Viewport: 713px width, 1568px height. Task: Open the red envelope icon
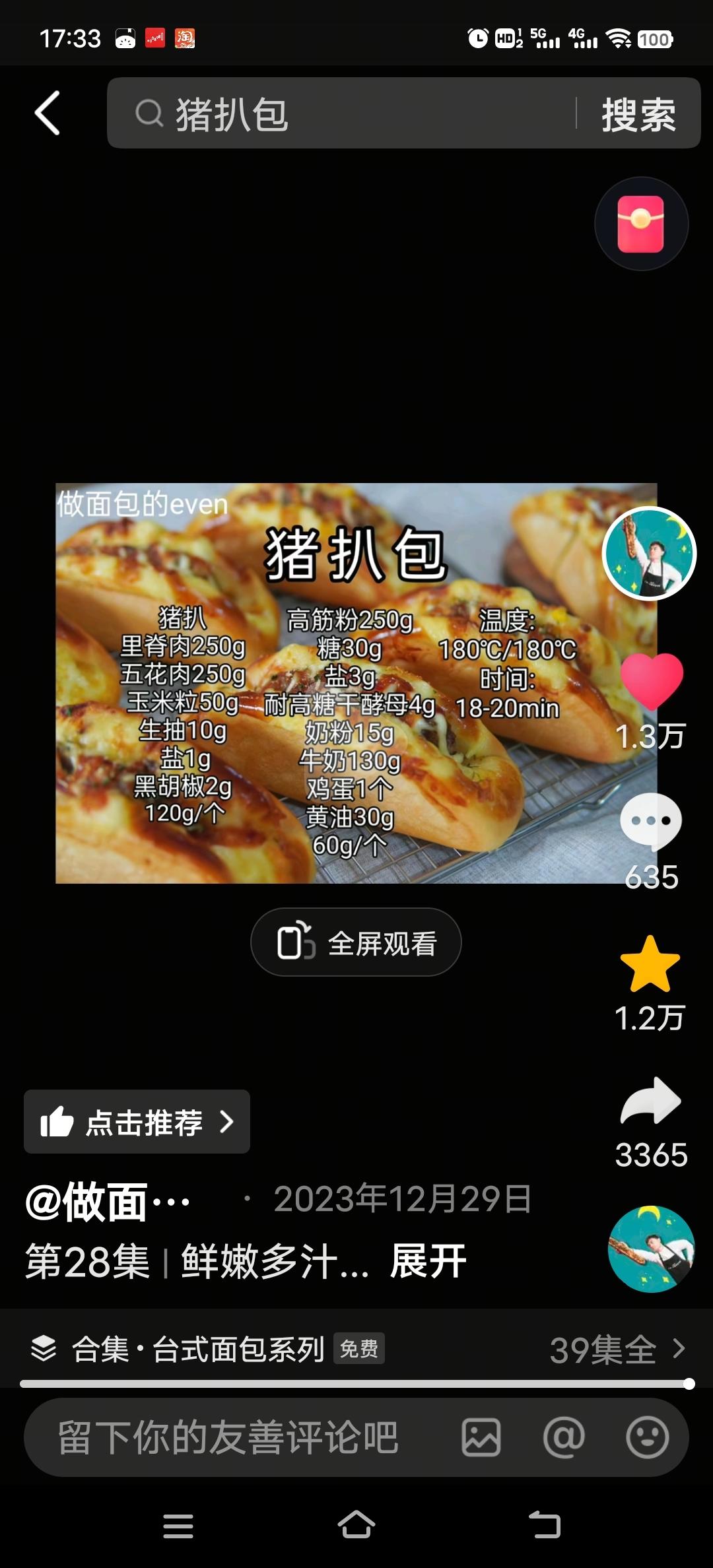[641, 224]
